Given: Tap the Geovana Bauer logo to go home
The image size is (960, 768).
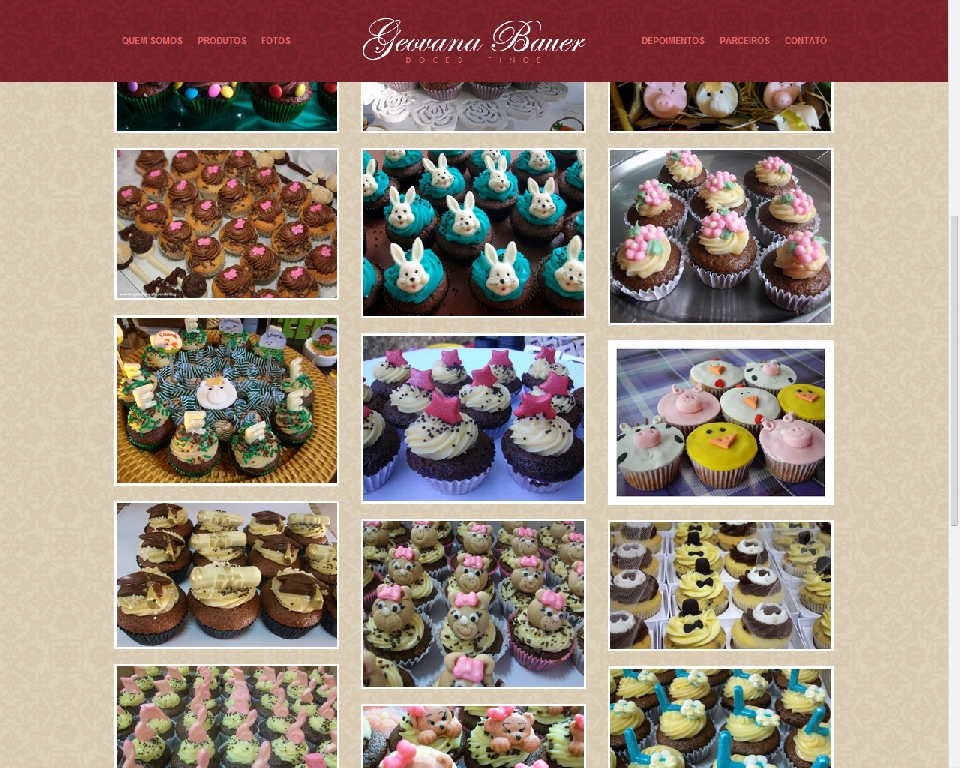Looking at the screenshot, I should pos(473,41).
